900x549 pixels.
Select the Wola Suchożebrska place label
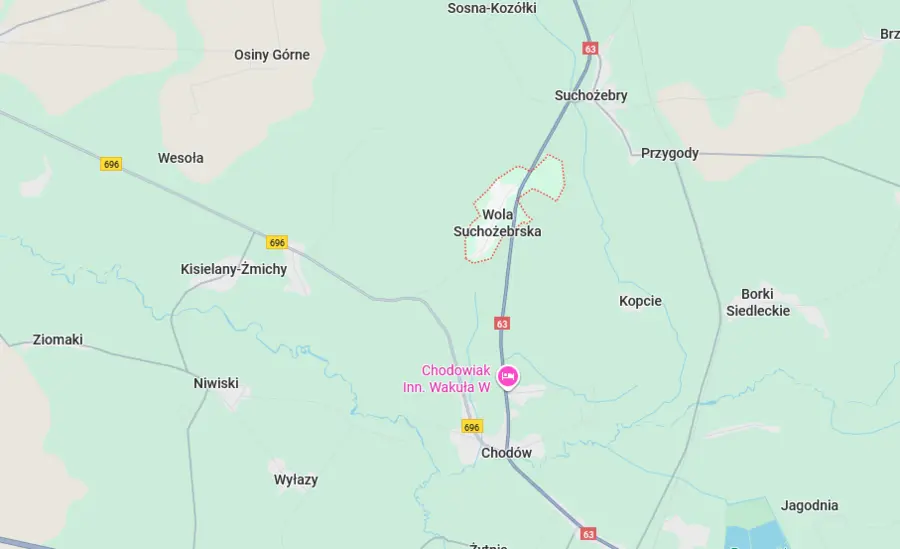coord(497,222)
